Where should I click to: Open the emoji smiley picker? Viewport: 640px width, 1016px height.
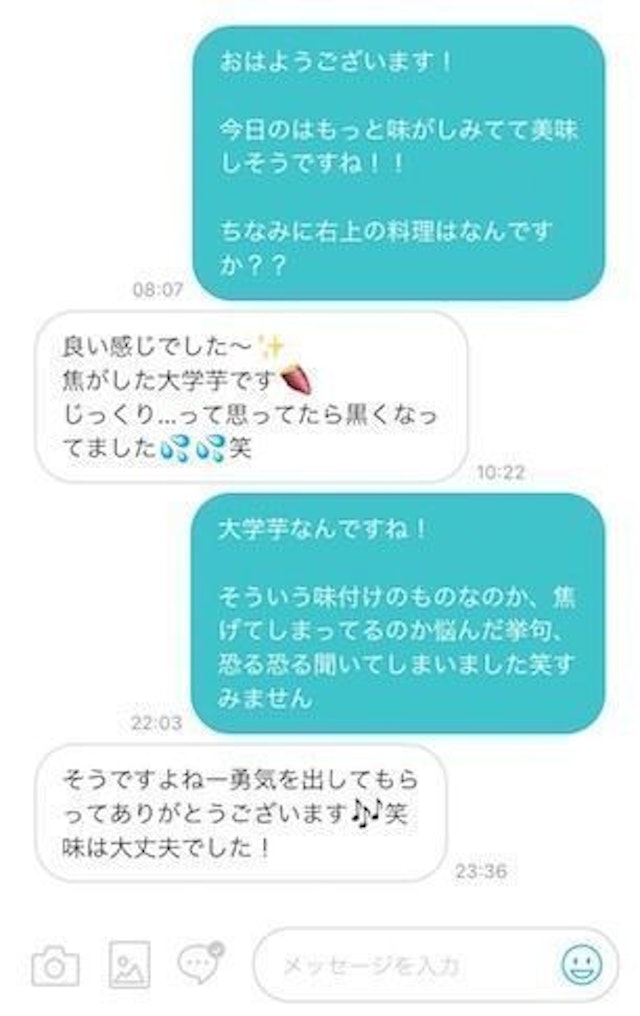point(581,964)
